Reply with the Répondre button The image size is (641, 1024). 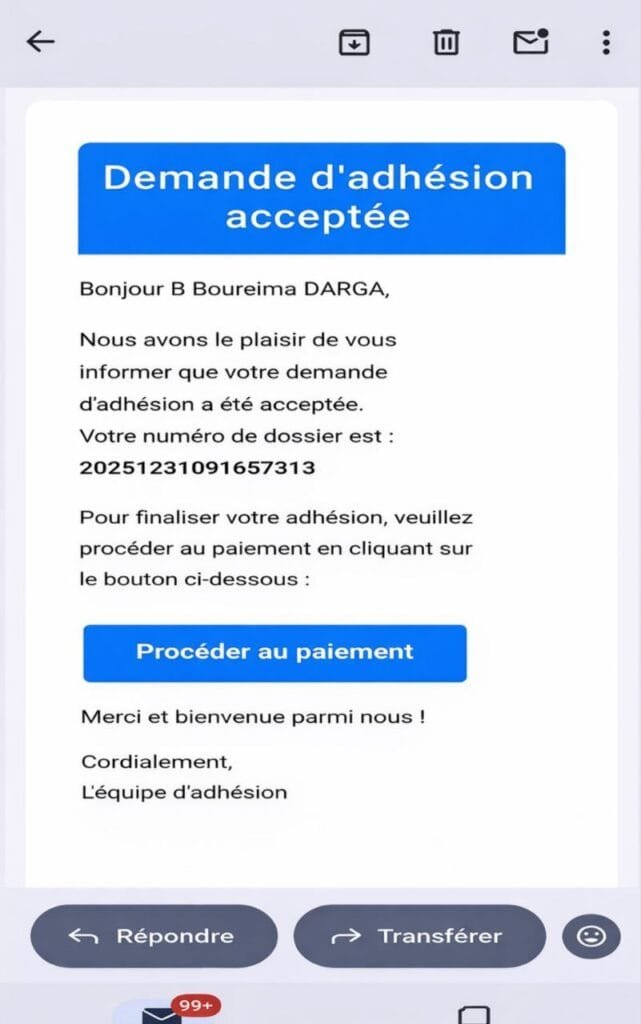pyautogui.click(x=153, y=936)
